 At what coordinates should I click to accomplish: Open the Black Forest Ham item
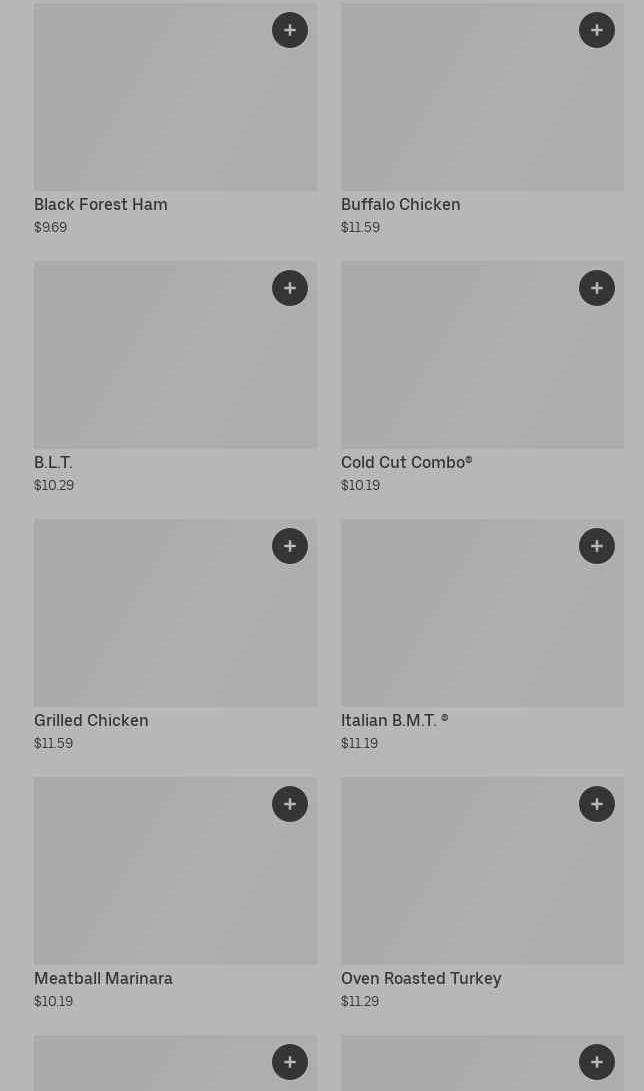click(150, 110)
